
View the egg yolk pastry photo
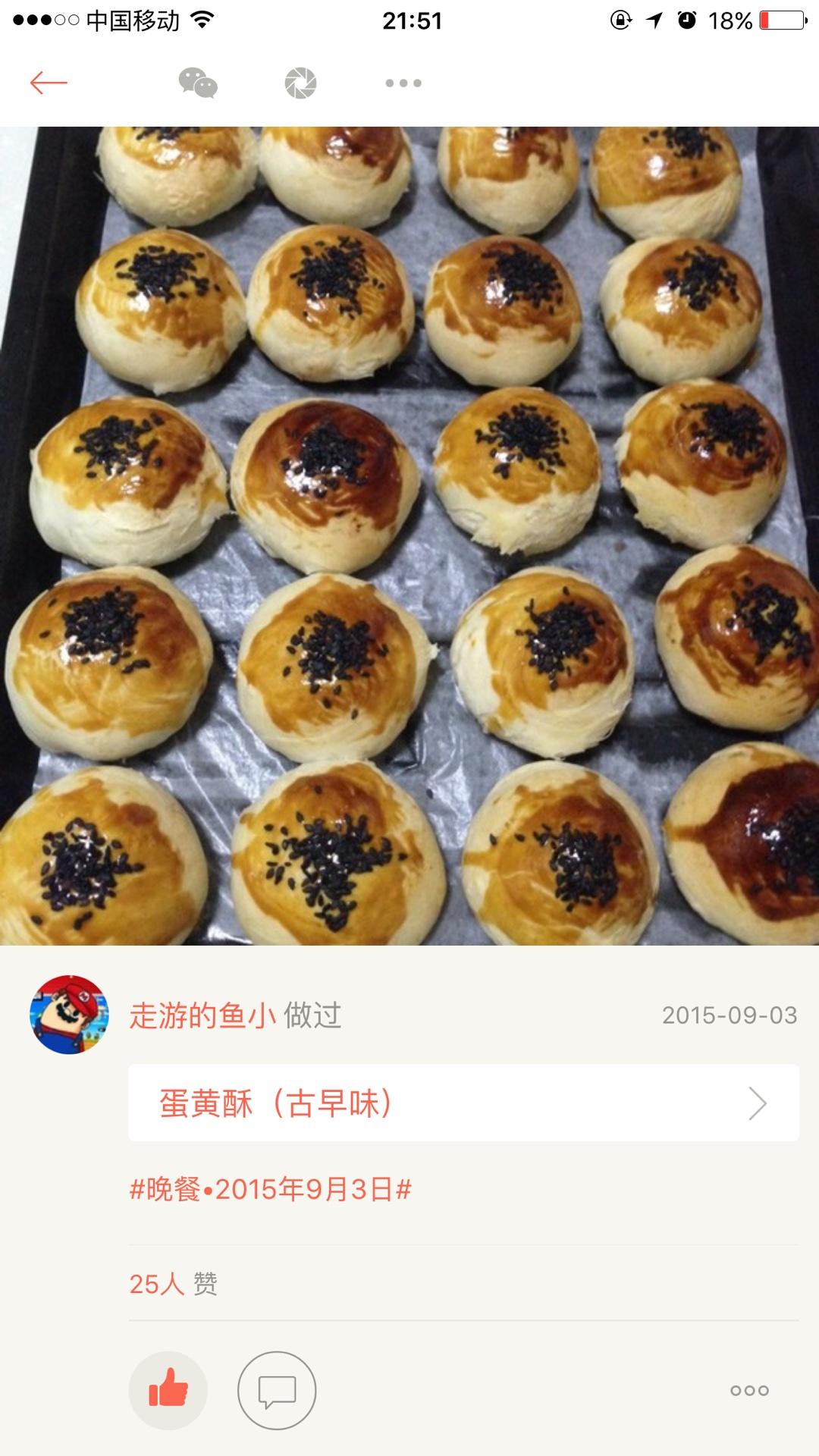pyautogui.click(x=409, y=535)
